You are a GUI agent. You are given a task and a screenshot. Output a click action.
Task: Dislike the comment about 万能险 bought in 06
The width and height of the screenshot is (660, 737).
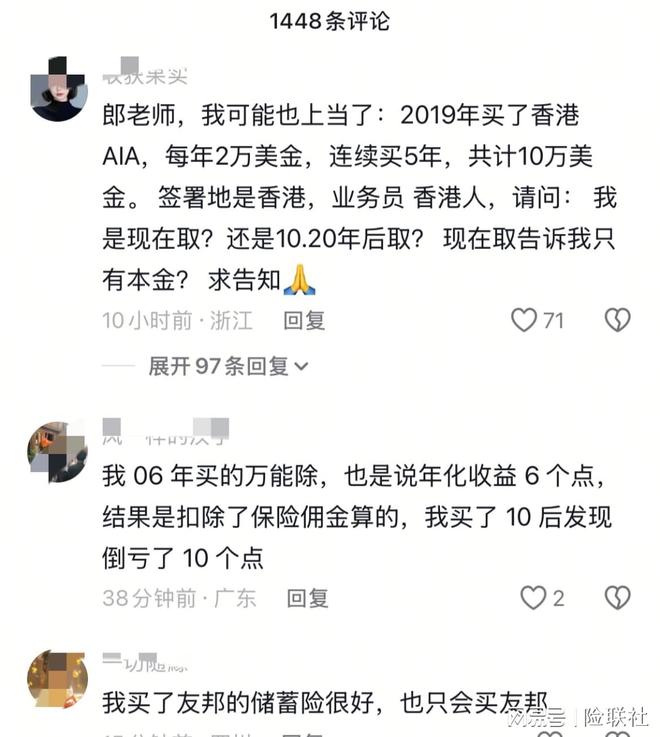pyautogui.click(x=617, y=598)
